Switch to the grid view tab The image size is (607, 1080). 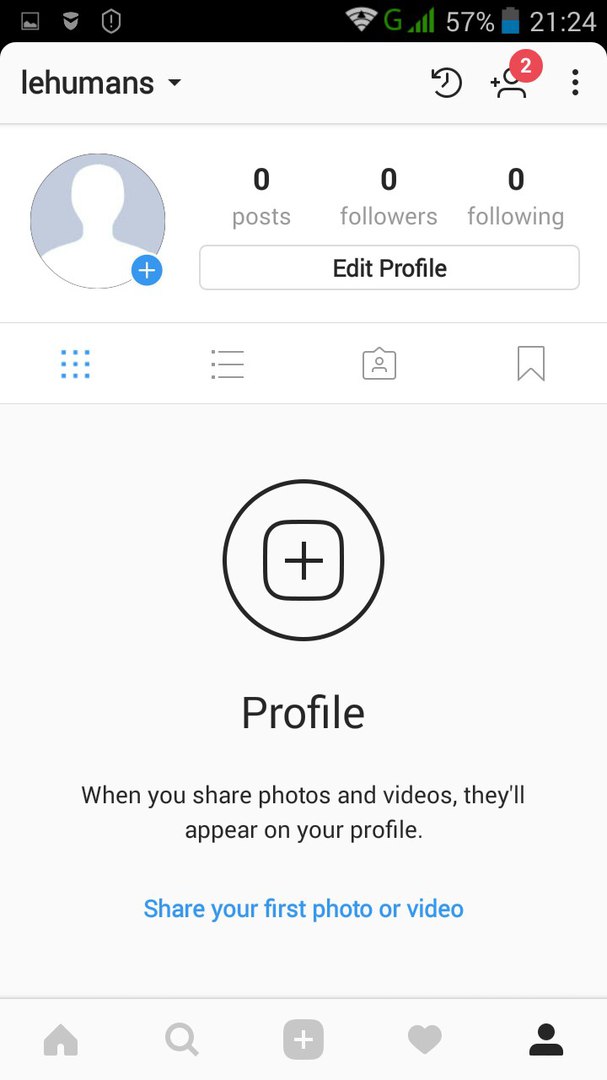75,364
